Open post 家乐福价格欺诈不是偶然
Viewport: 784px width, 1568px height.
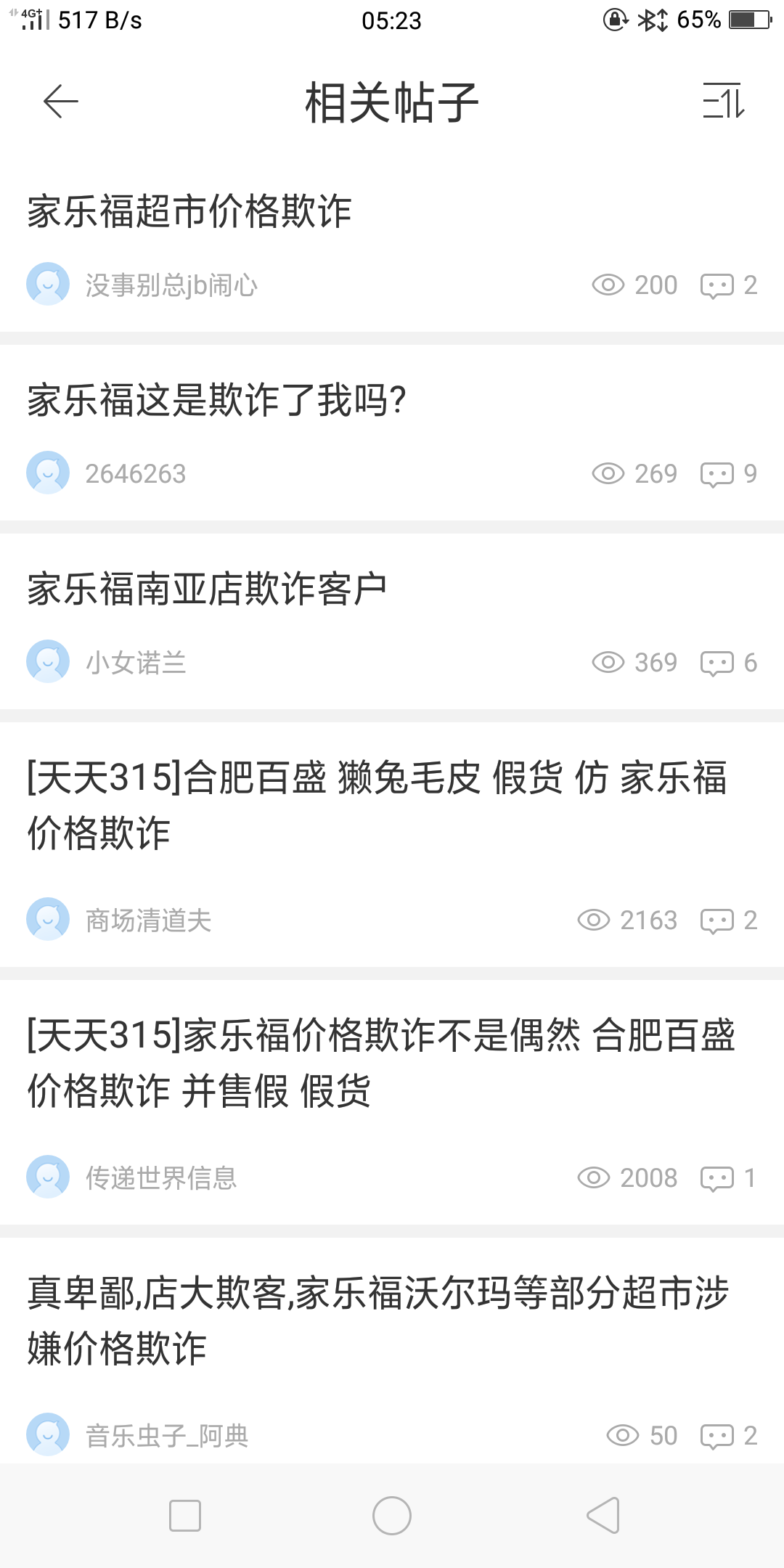(380, 1063)
